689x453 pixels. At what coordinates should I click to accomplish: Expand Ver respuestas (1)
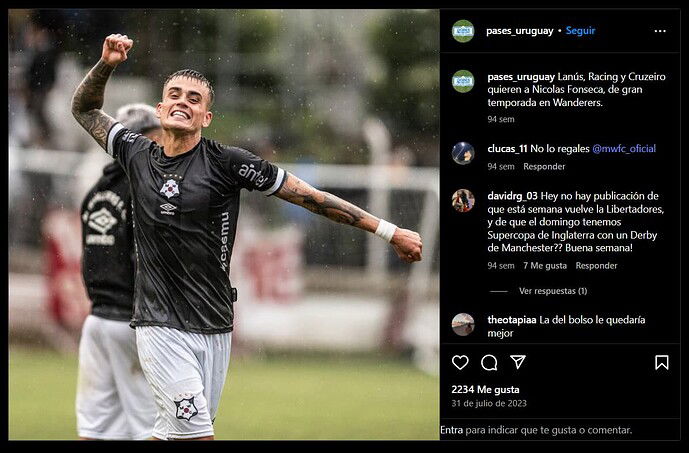coord(552,291)
